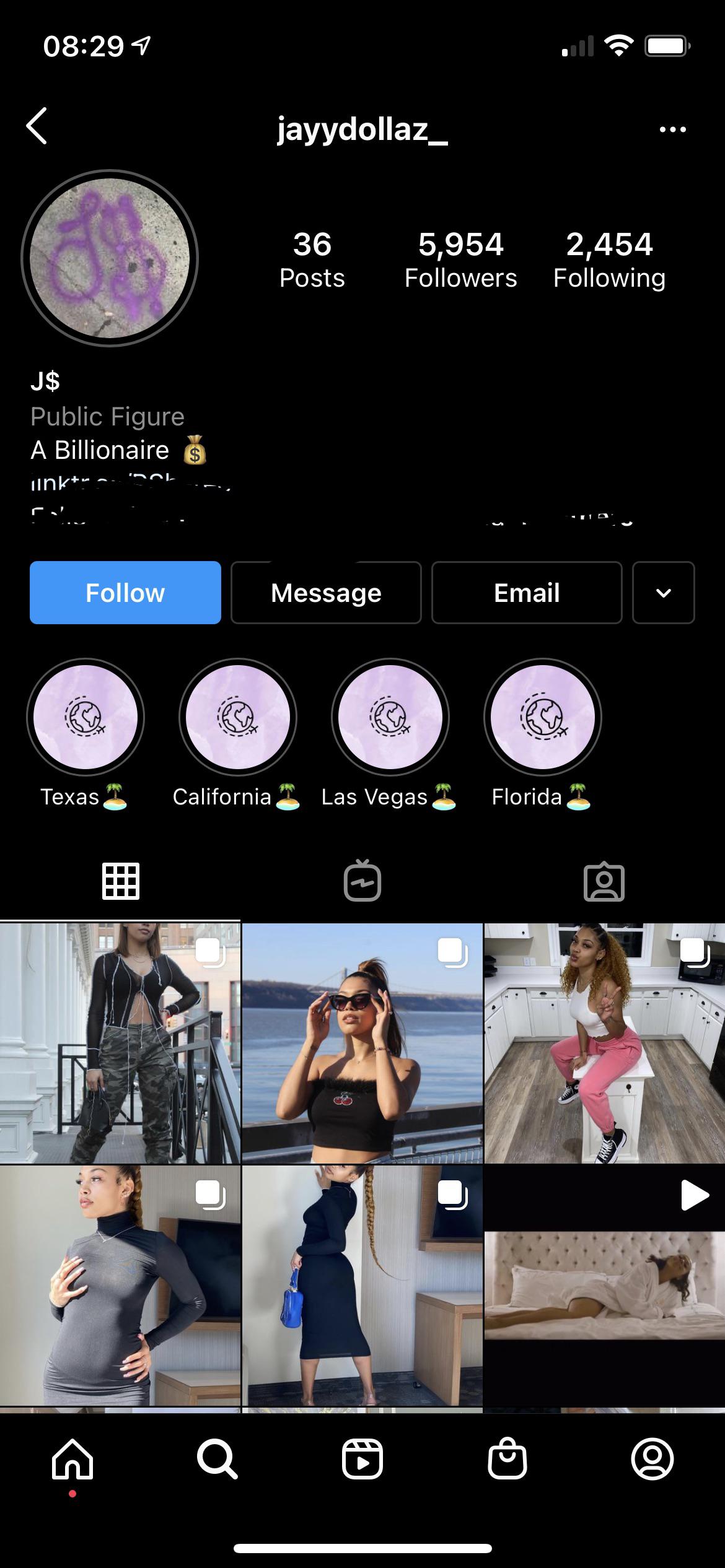Open the three-dot options menu
This screenshot has height=1568, width=725.
672,129
